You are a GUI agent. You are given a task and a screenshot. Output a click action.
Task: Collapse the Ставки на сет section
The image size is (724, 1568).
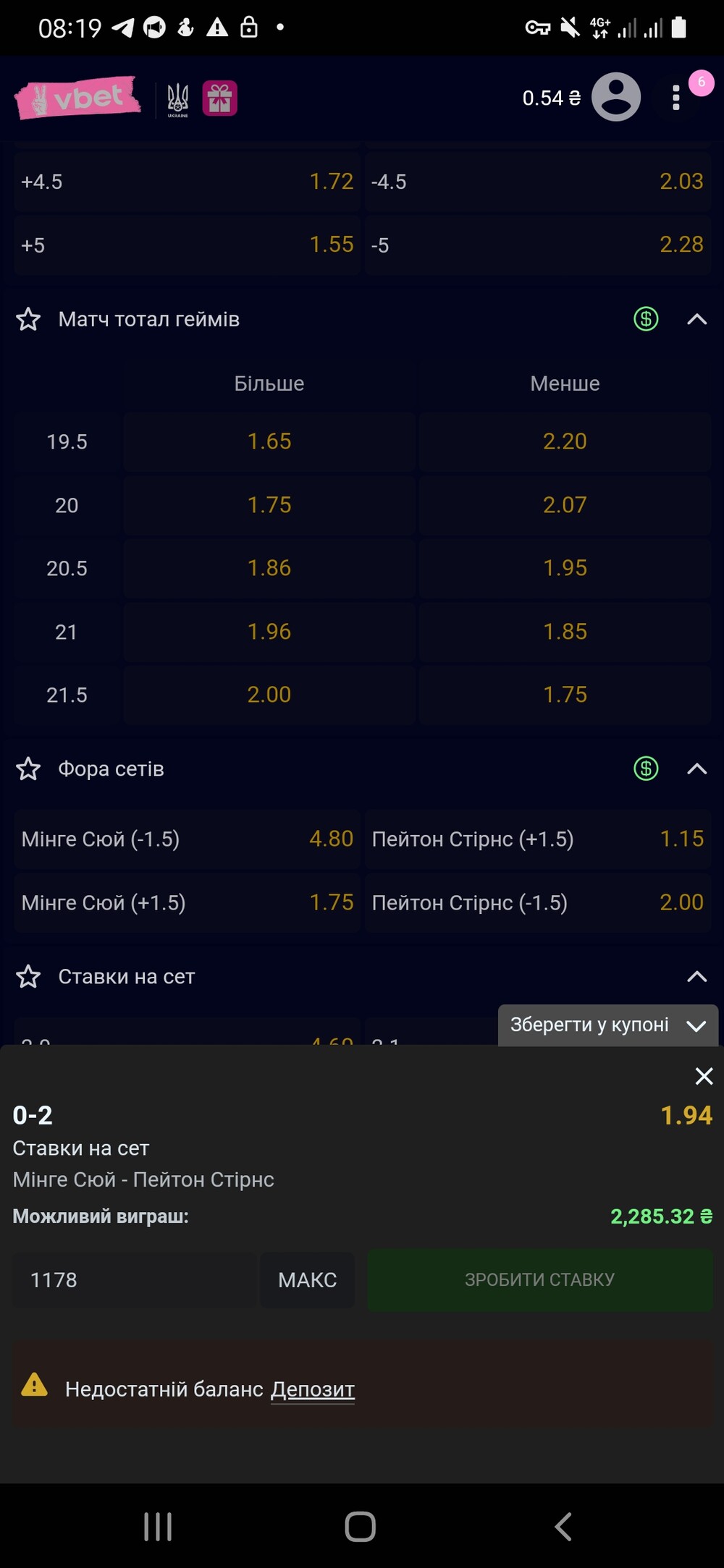pyautogui.click(x=696, y=977)
